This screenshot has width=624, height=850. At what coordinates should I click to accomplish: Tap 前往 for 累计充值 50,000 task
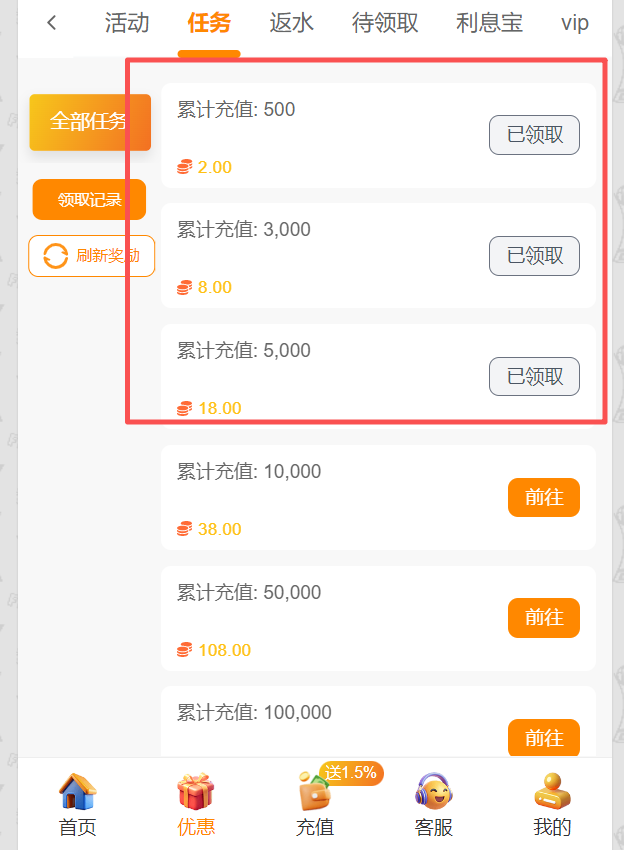pyautogui.click(x=543, y=618)
